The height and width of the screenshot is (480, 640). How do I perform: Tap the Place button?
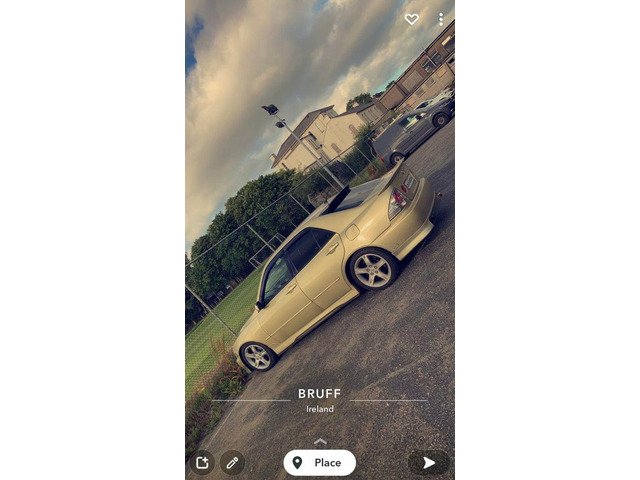point(320,462)
